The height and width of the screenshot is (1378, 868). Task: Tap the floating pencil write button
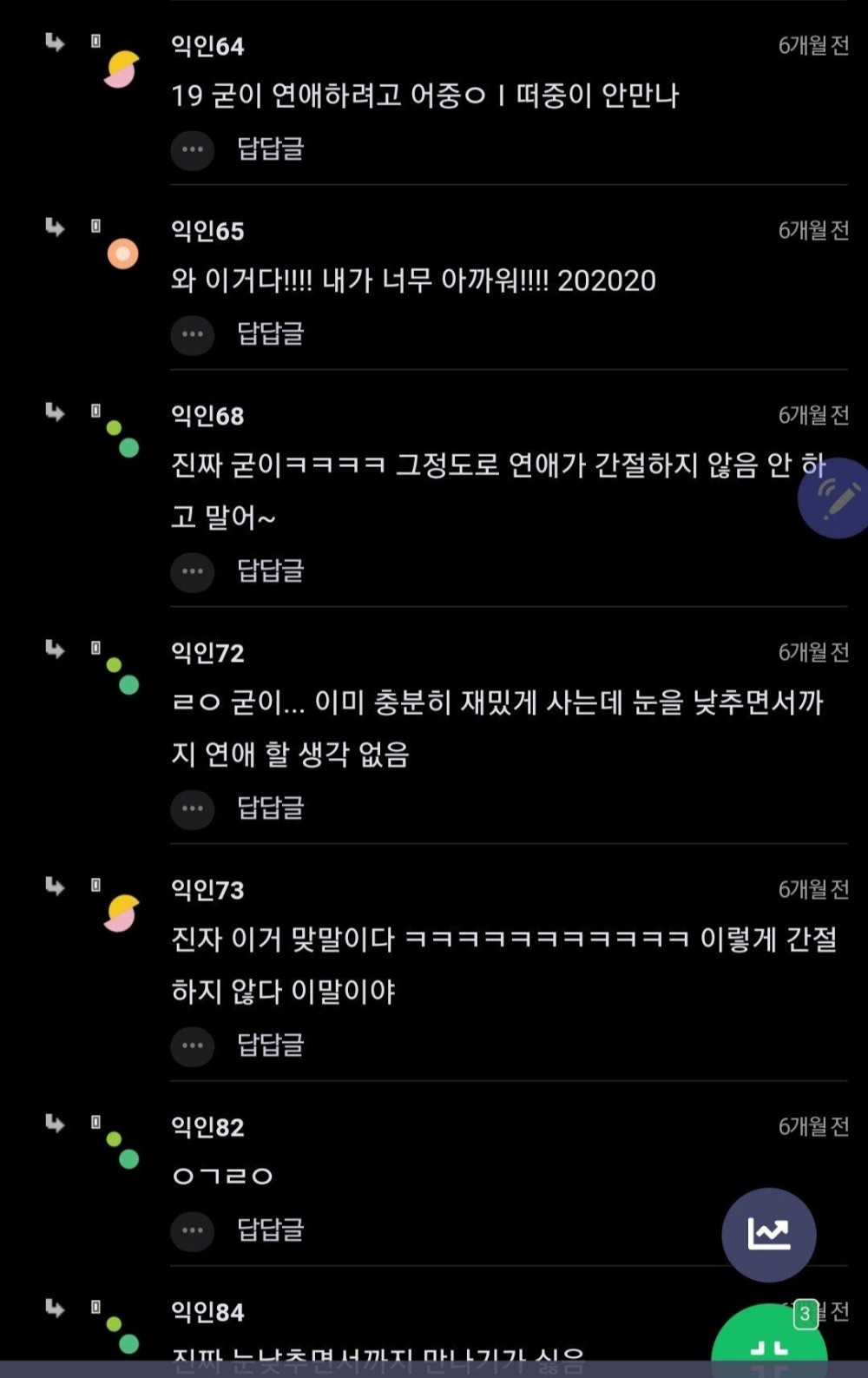[835, 498]
